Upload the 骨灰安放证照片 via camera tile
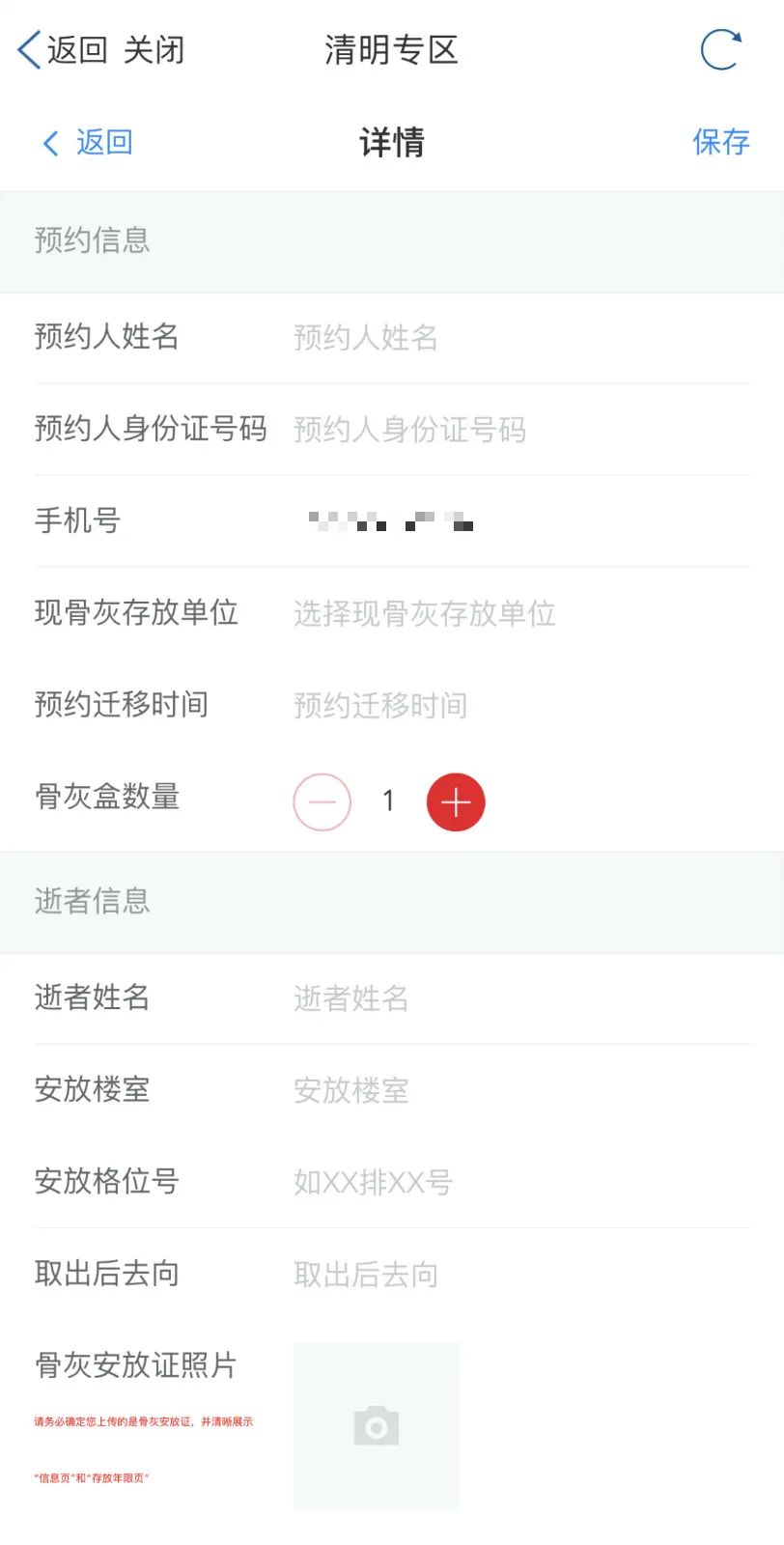 coord(377,1425)
